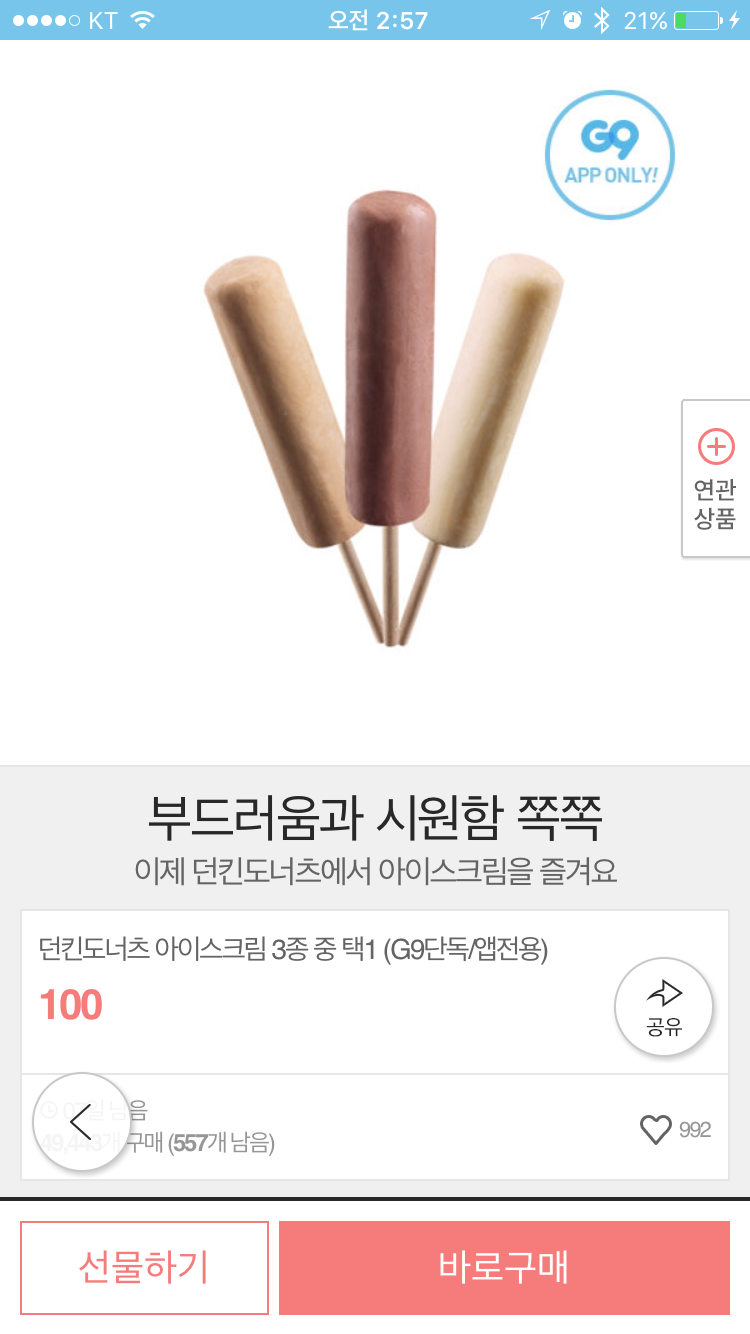Open the 연관상품 related products panel
Viewport: 750px width, 1334px height.
pyautogui.click(x=715, y=478)
